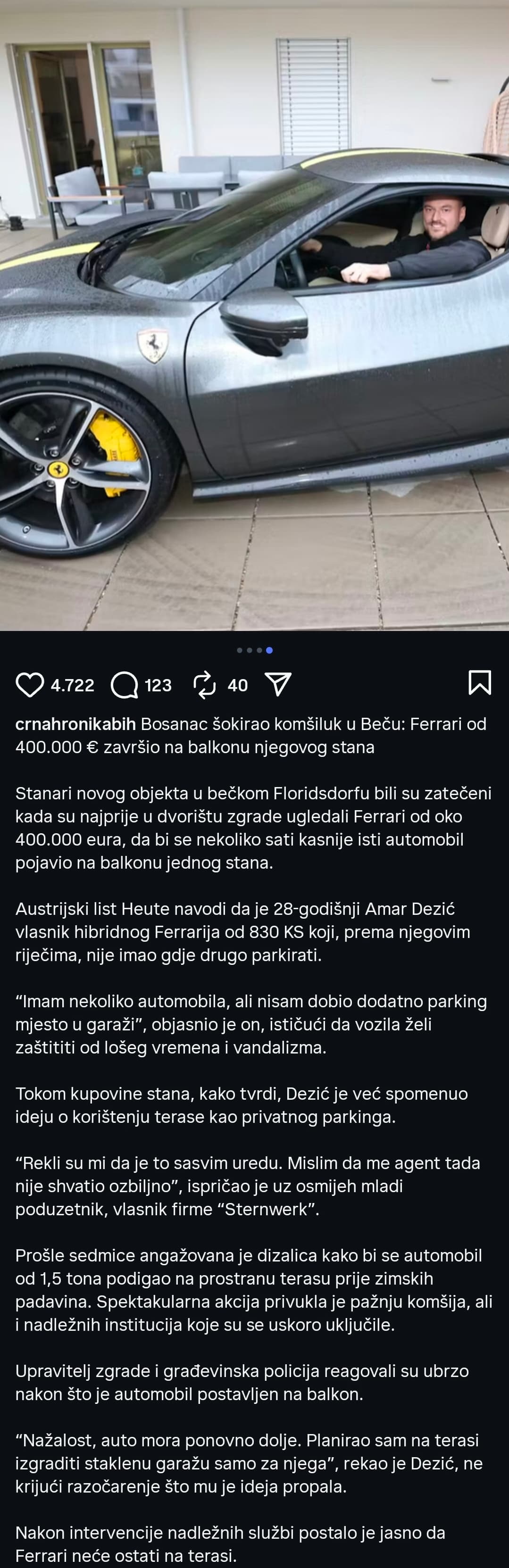Open the crnahronikabih profile from caption
Image resolution: width=509 pixels, height=1568 pixels.
(75, 724)
